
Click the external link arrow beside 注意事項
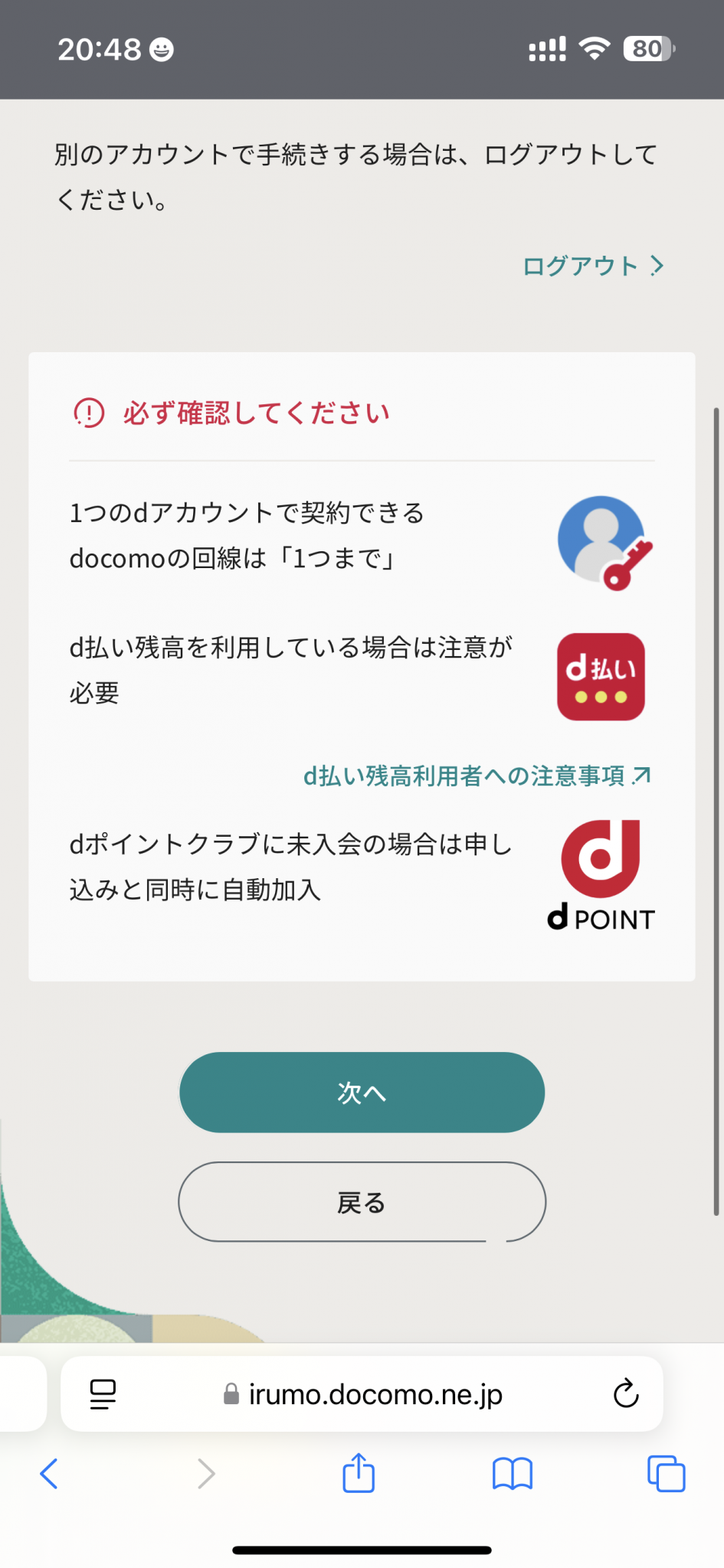click(642, 775)
